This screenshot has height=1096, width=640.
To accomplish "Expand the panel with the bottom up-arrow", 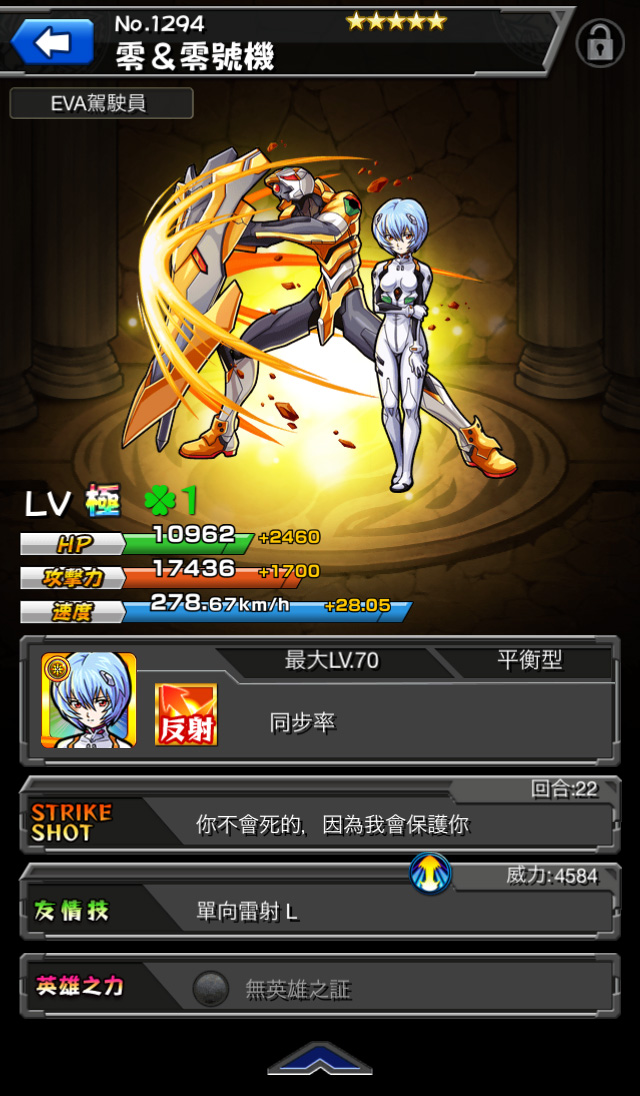I will (x=319, y=1058).
